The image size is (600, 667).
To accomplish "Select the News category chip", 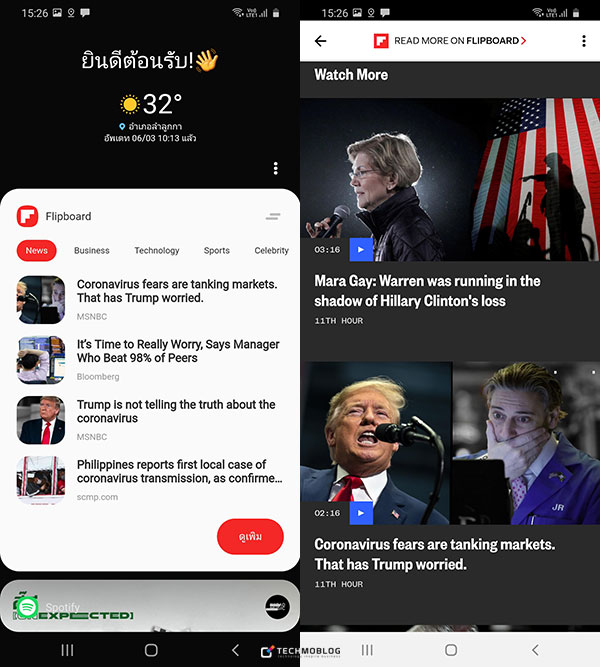I will click(37, 251).
